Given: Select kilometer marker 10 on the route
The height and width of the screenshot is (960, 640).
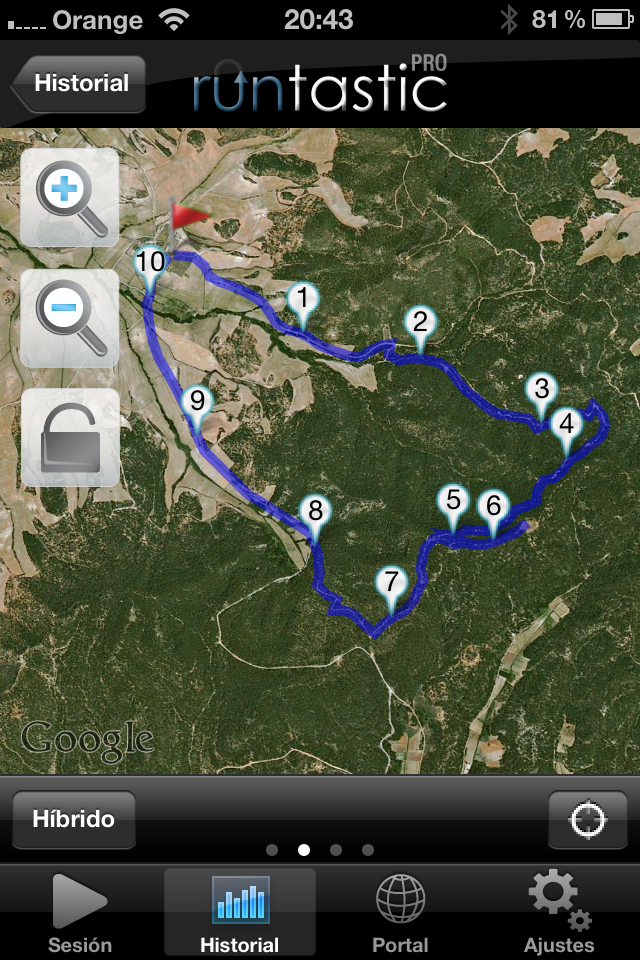Looking at the screenshot, I should coord(151,263).
